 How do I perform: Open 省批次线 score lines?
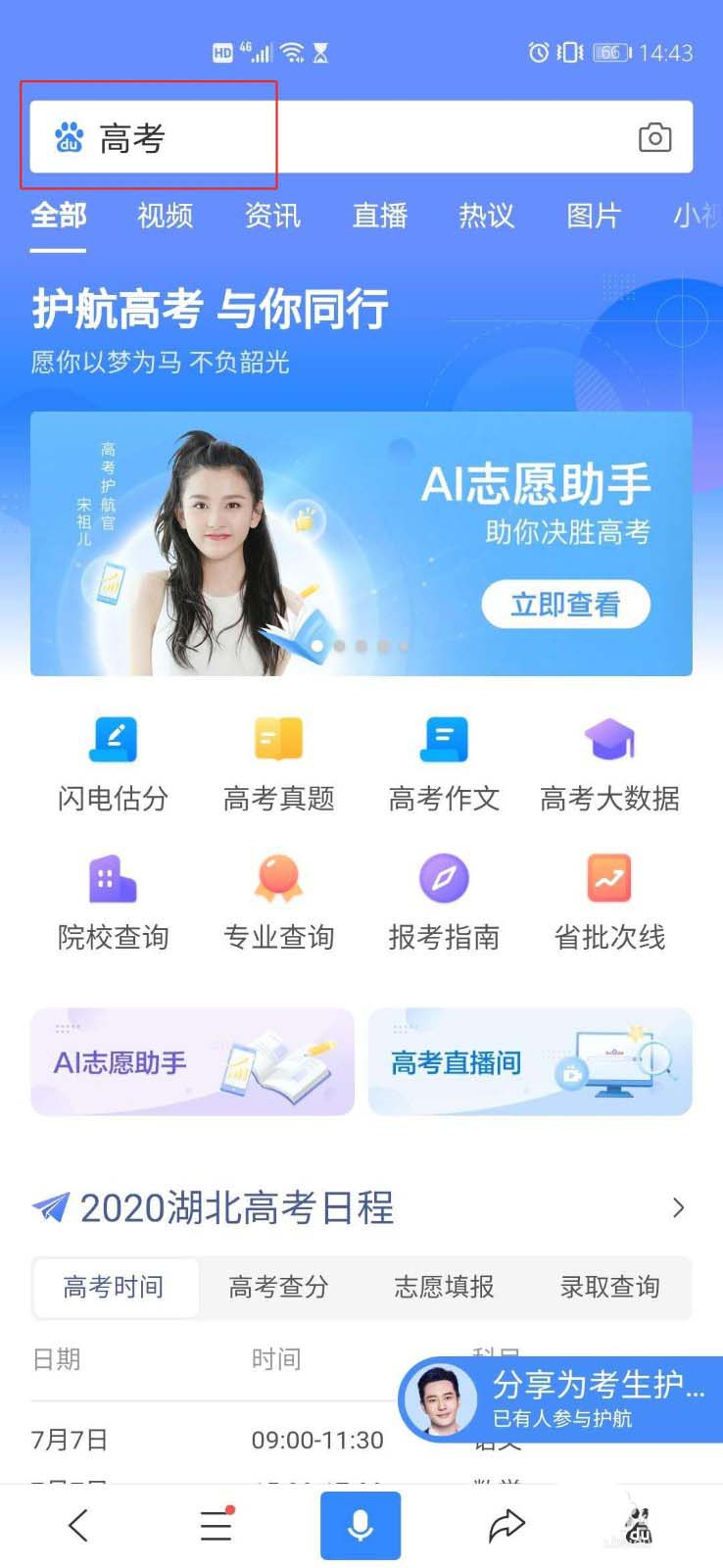point(609,904)
